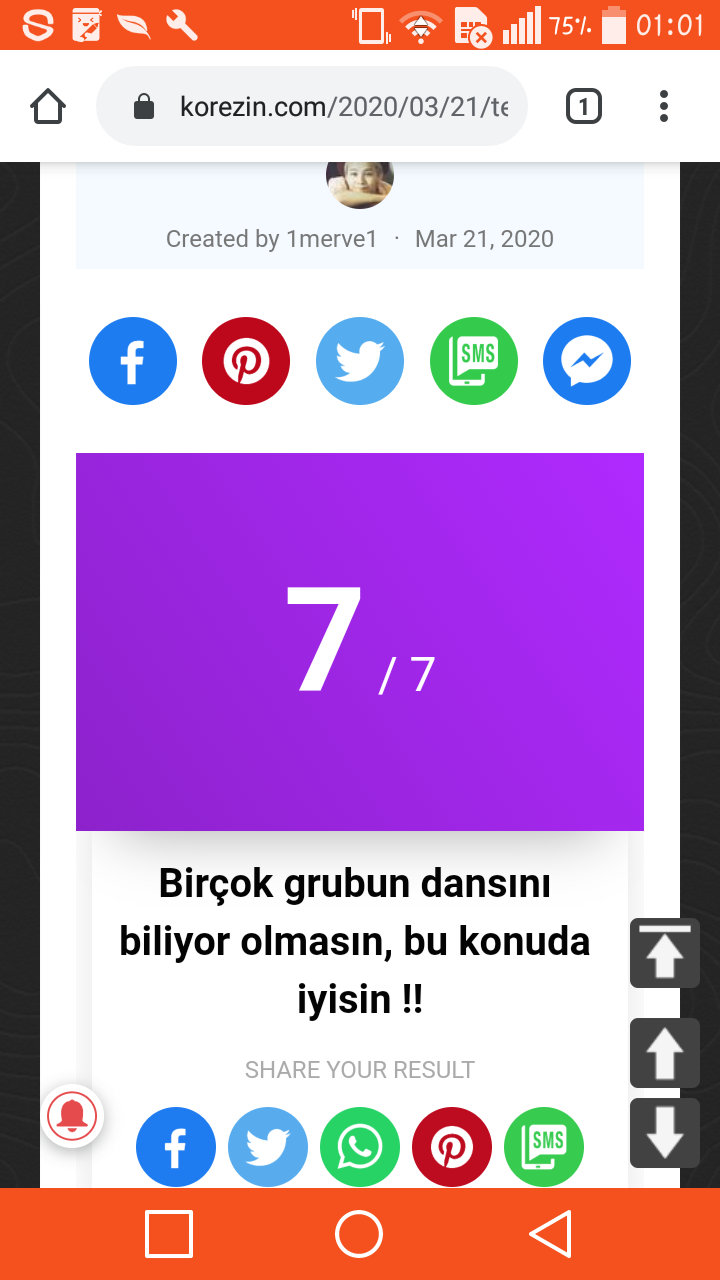This screenshot has height=1280, width=720.
Task: Tap the page down arrow button
Action: [665, 1133]
